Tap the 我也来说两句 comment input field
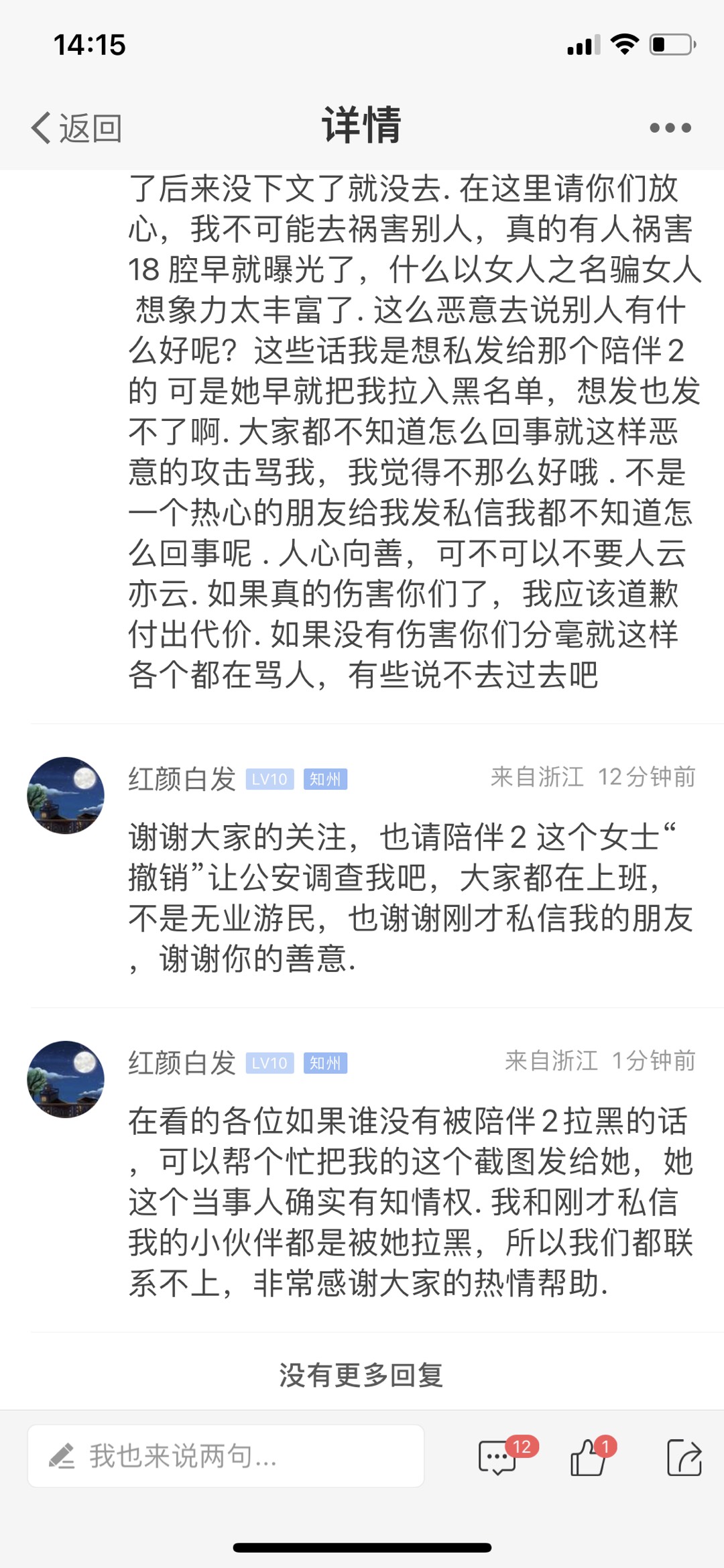The image size is (724, 1568). tap(225, 1456)
